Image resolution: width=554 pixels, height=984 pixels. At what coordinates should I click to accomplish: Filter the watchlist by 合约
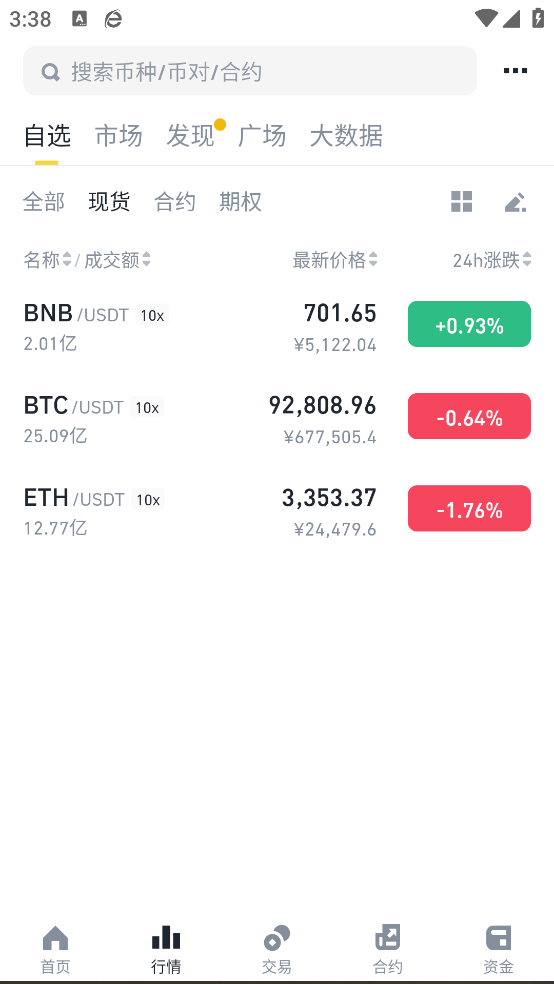[x=175, y=202]
